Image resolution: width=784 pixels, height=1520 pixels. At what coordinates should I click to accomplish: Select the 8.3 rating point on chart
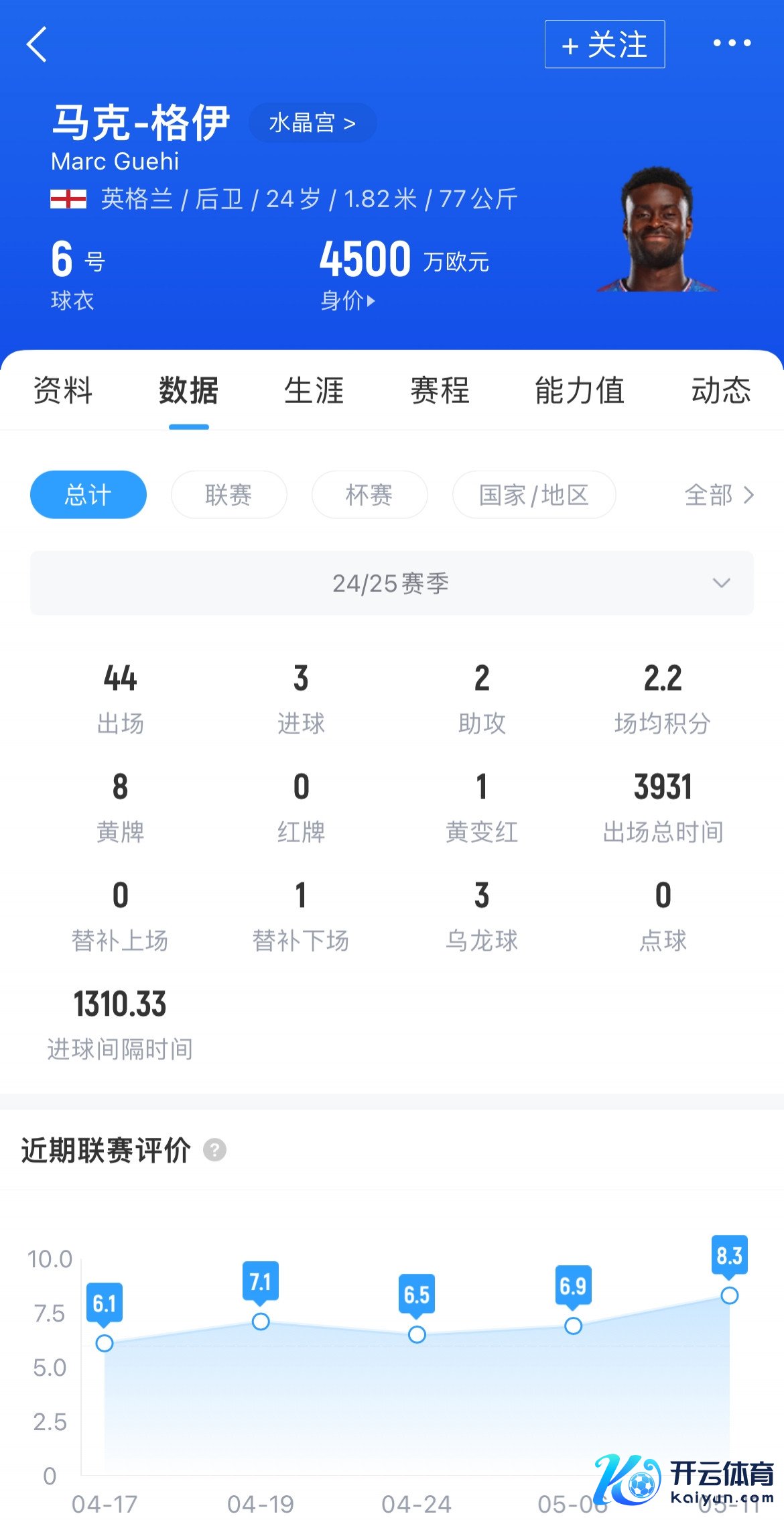(729, 1295)
